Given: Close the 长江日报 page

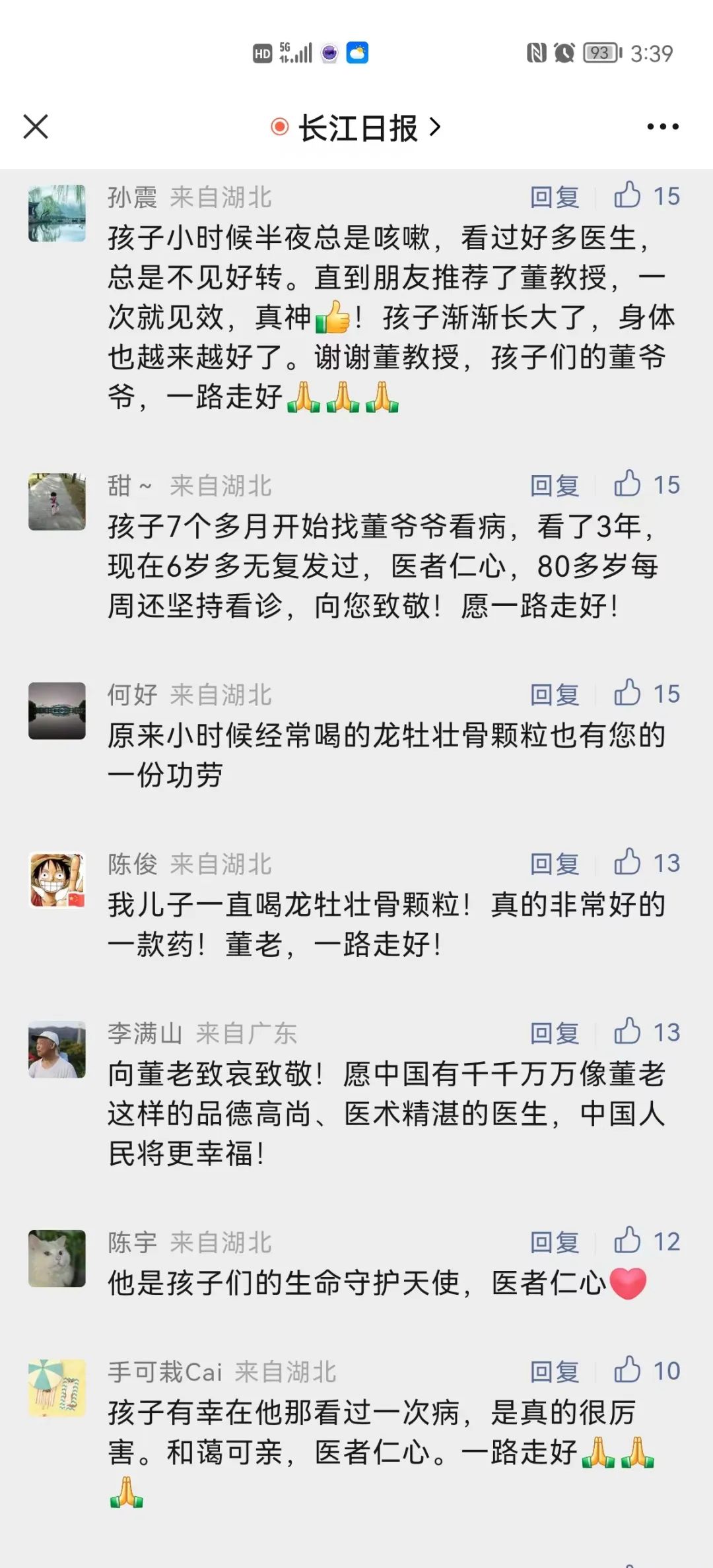Looking at the screenshot, I should coord(36,127).
